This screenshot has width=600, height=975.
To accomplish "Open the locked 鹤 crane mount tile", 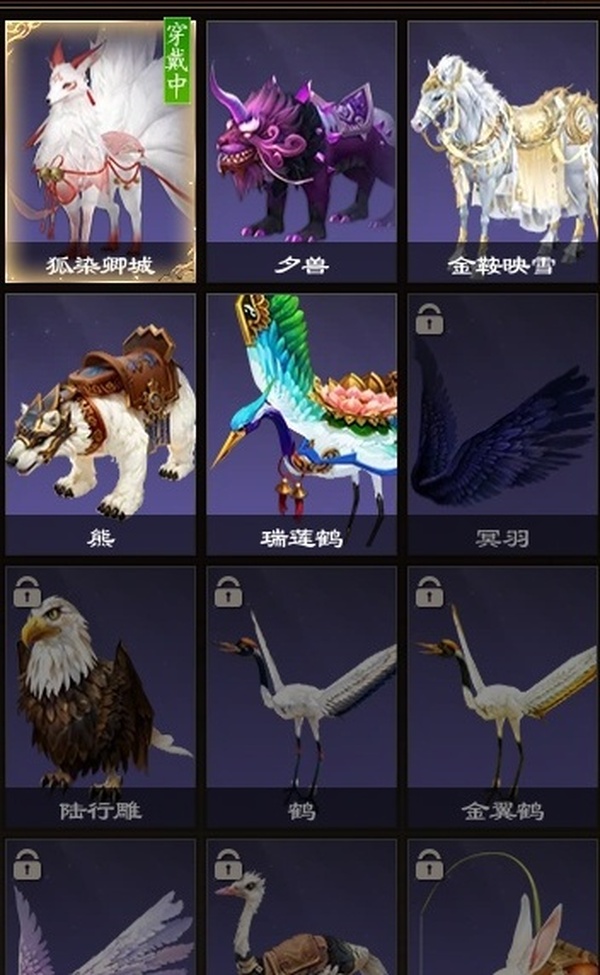I will click(x=301, y=695).
